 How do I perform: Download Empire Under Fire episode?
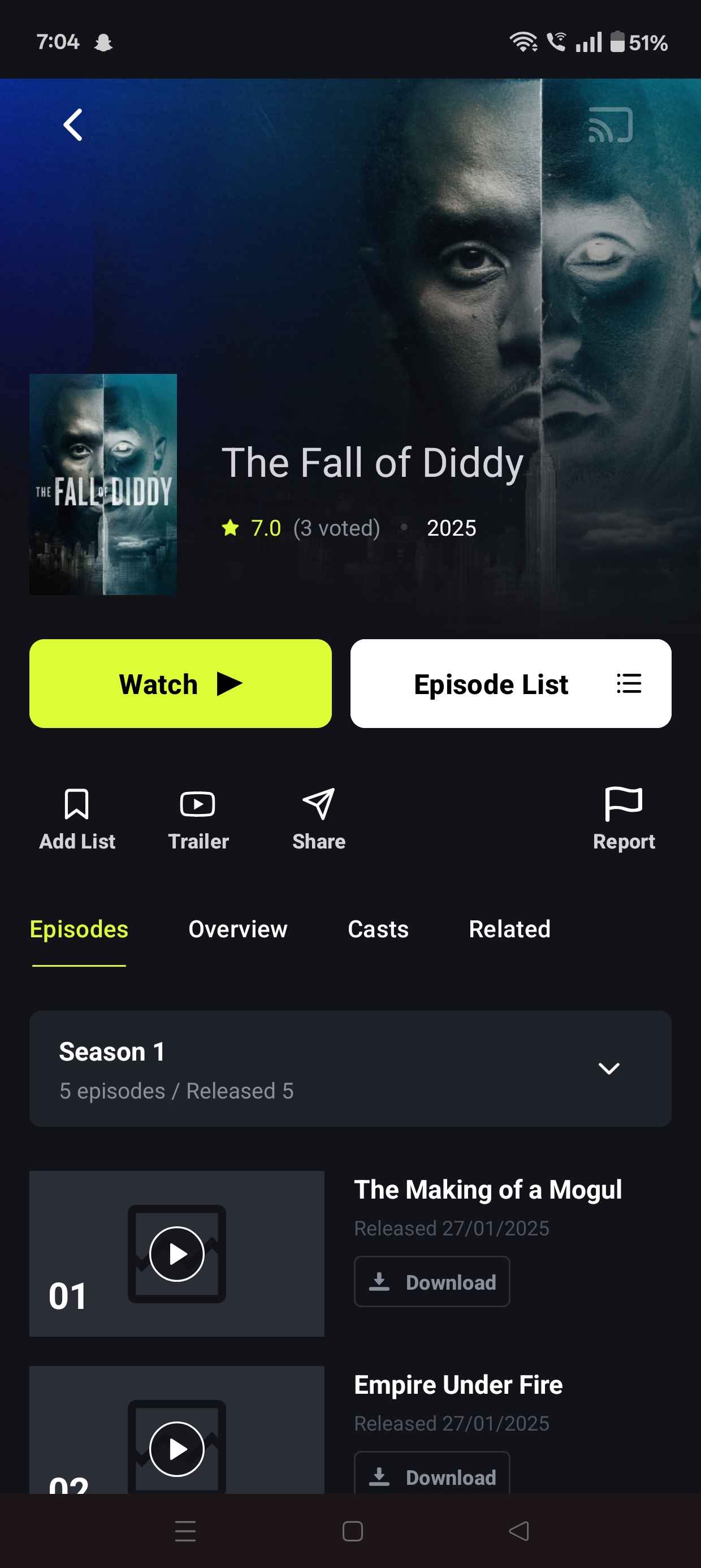(431, 1475)
